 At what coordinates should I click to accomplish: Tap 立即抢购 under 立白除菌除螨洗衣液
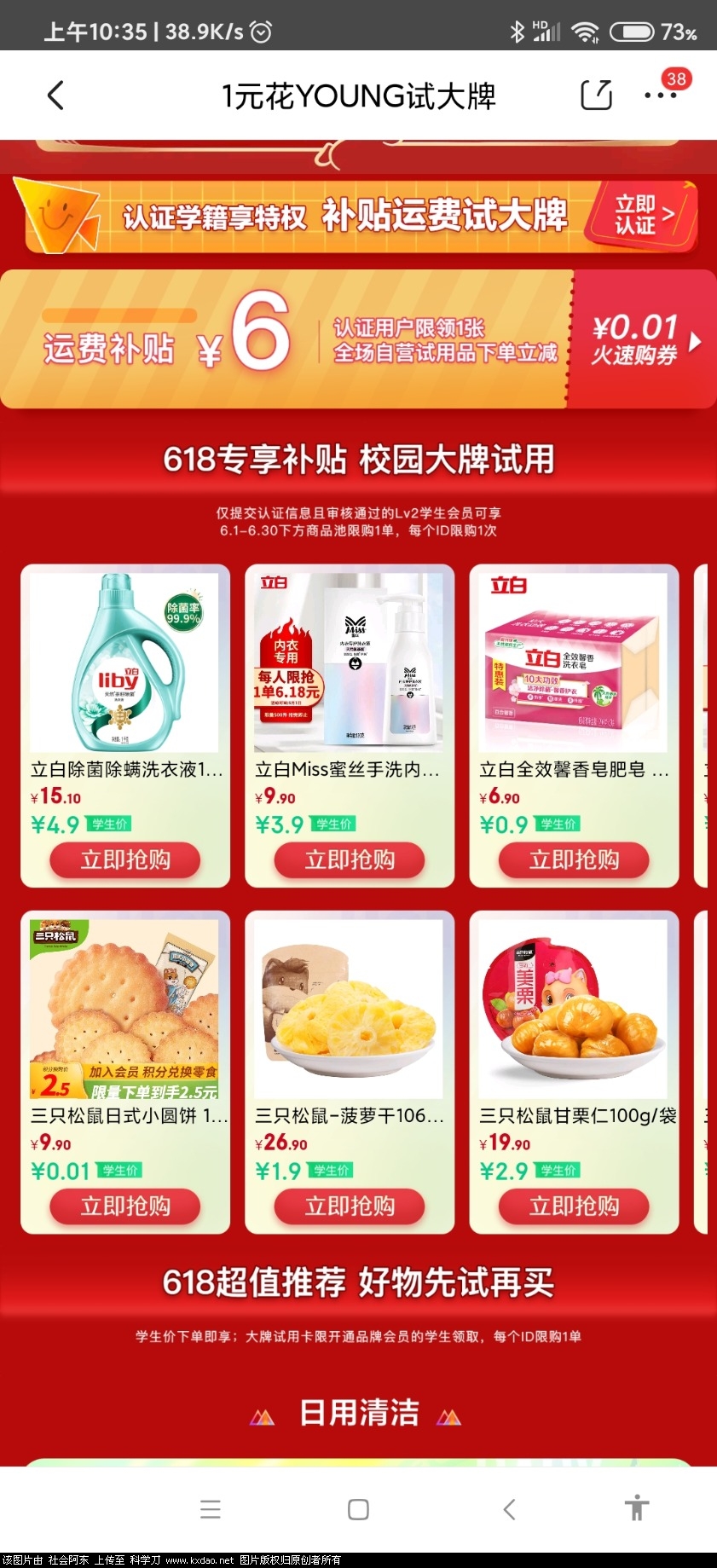[x=124, y=859]
